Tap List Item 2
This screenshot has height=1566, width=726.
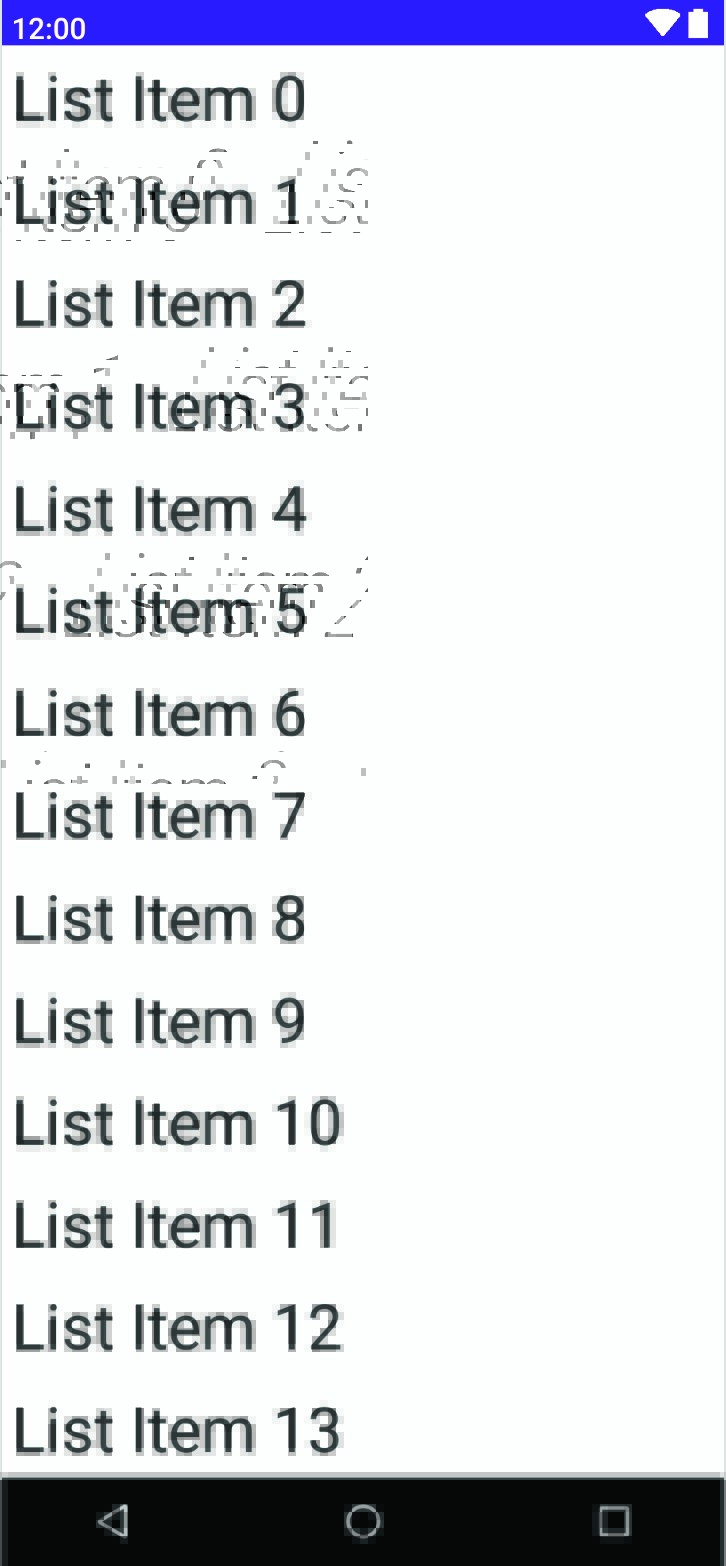tap(363, 303)
